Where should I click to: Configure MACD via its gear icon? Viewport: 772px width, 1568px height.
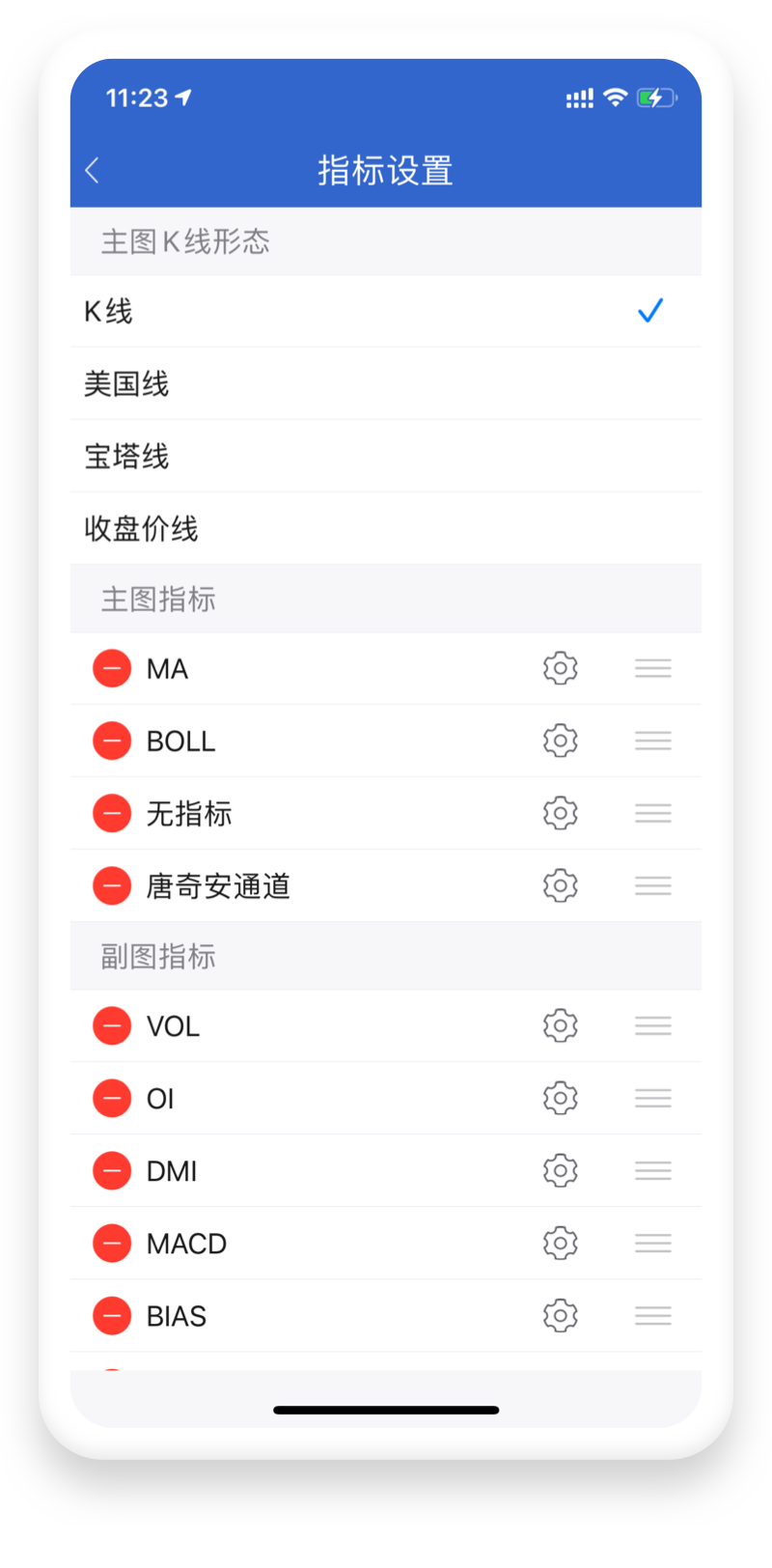tap(560, 1243)
